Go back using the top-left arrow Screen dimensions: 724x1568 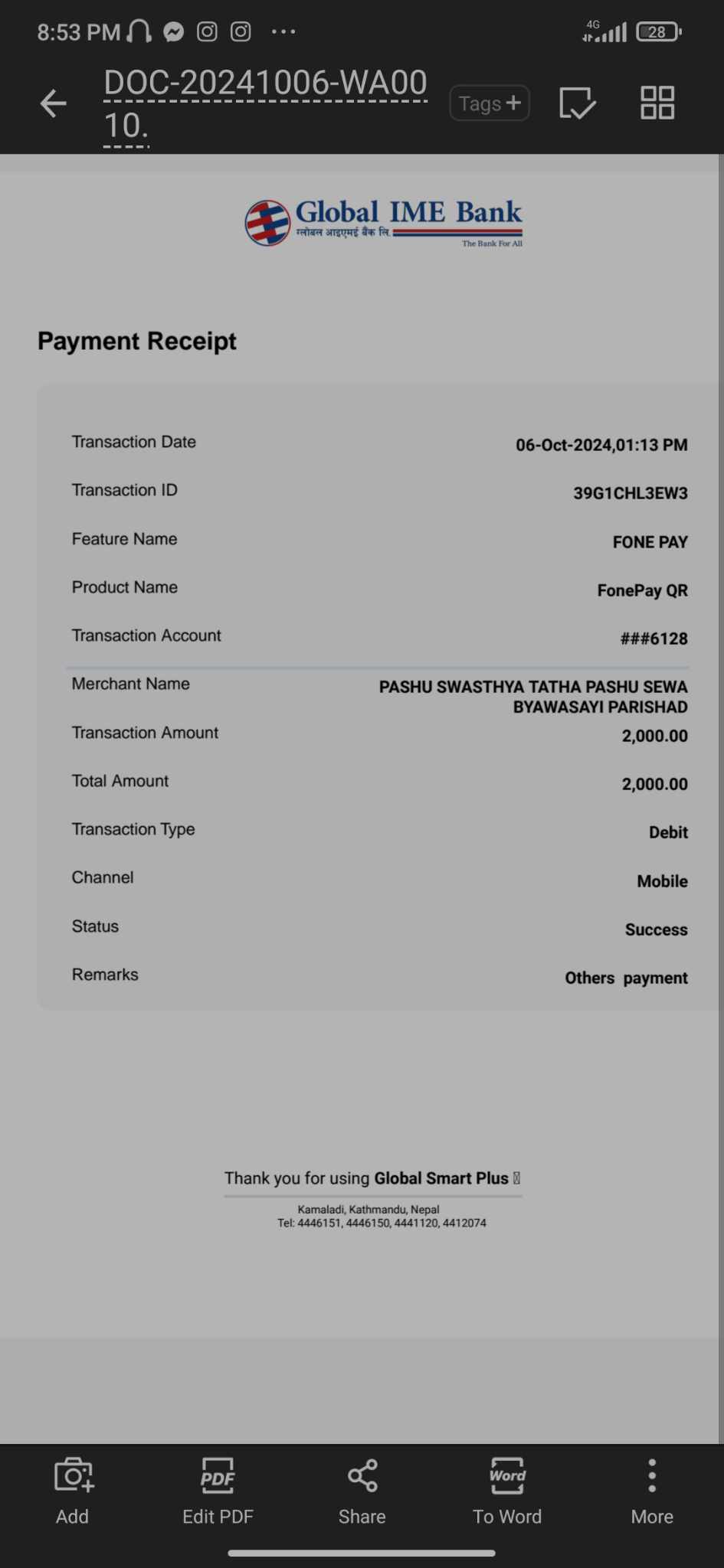(x=53, y=103)
